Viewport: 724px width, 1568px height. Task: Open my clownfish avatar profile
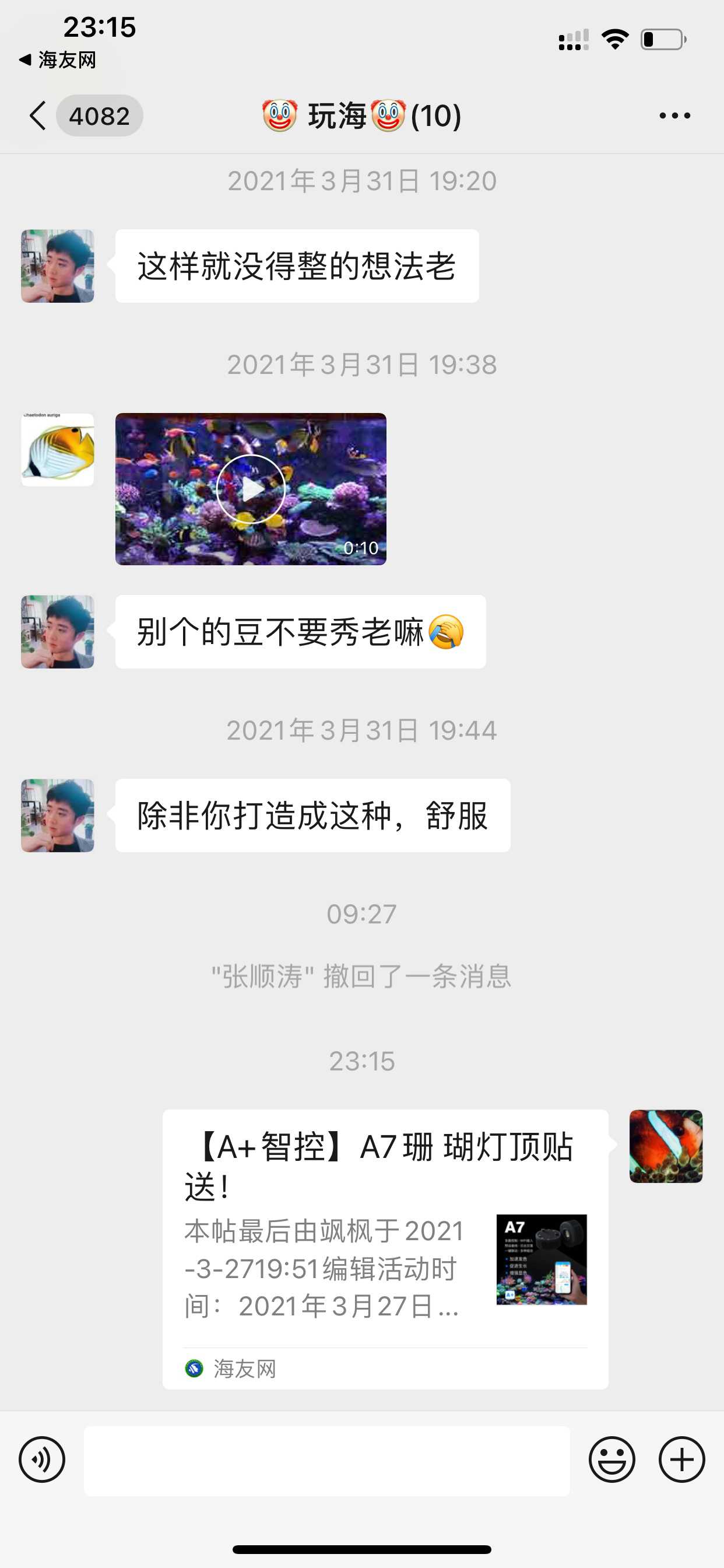(x=666, y=1146)
